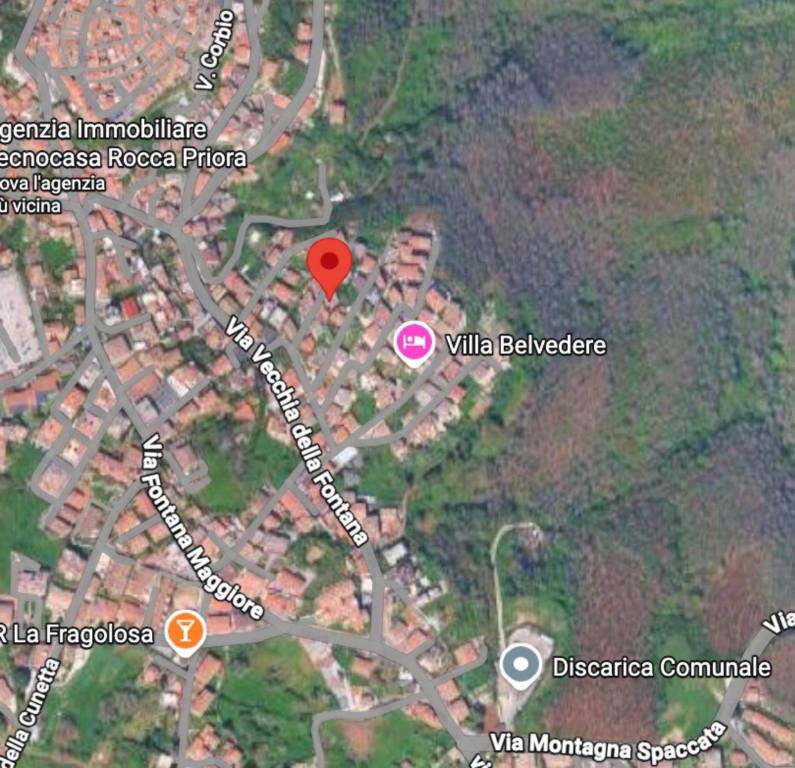The height and width of the screenshot is (768, 795).
Task: Open the Villa Belvedere hotel marker
Action: point(414,343)
